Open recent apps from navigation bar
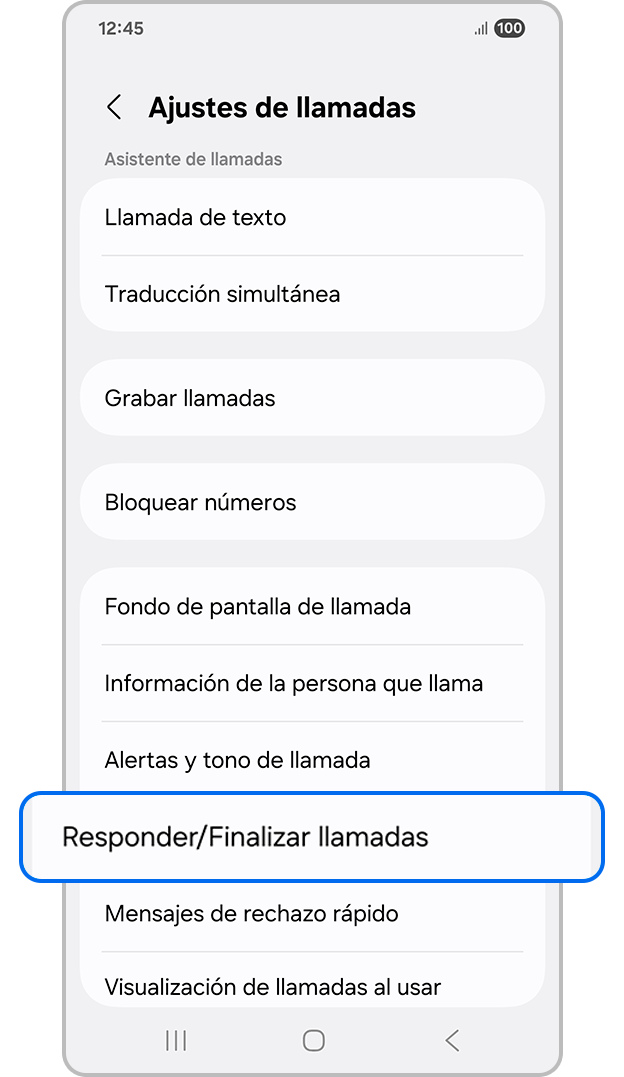The width and height of the screenshot is (624, 1077). 176,1041
